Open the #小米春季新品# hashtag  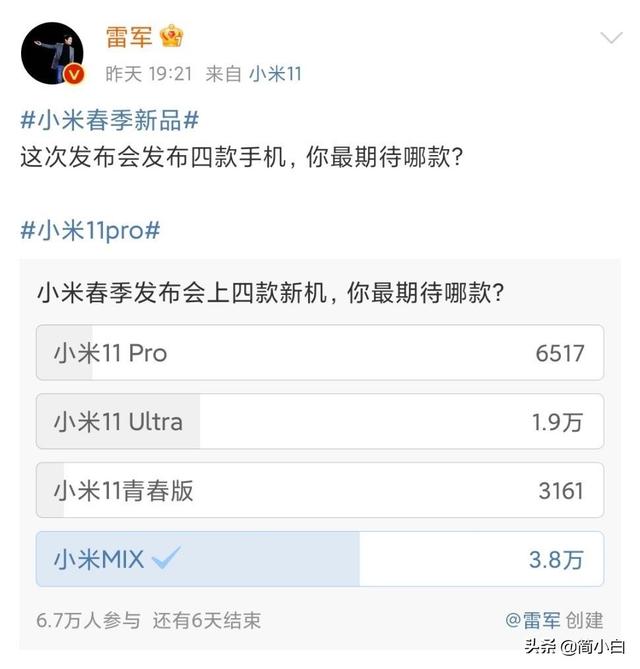coord(109,122)
